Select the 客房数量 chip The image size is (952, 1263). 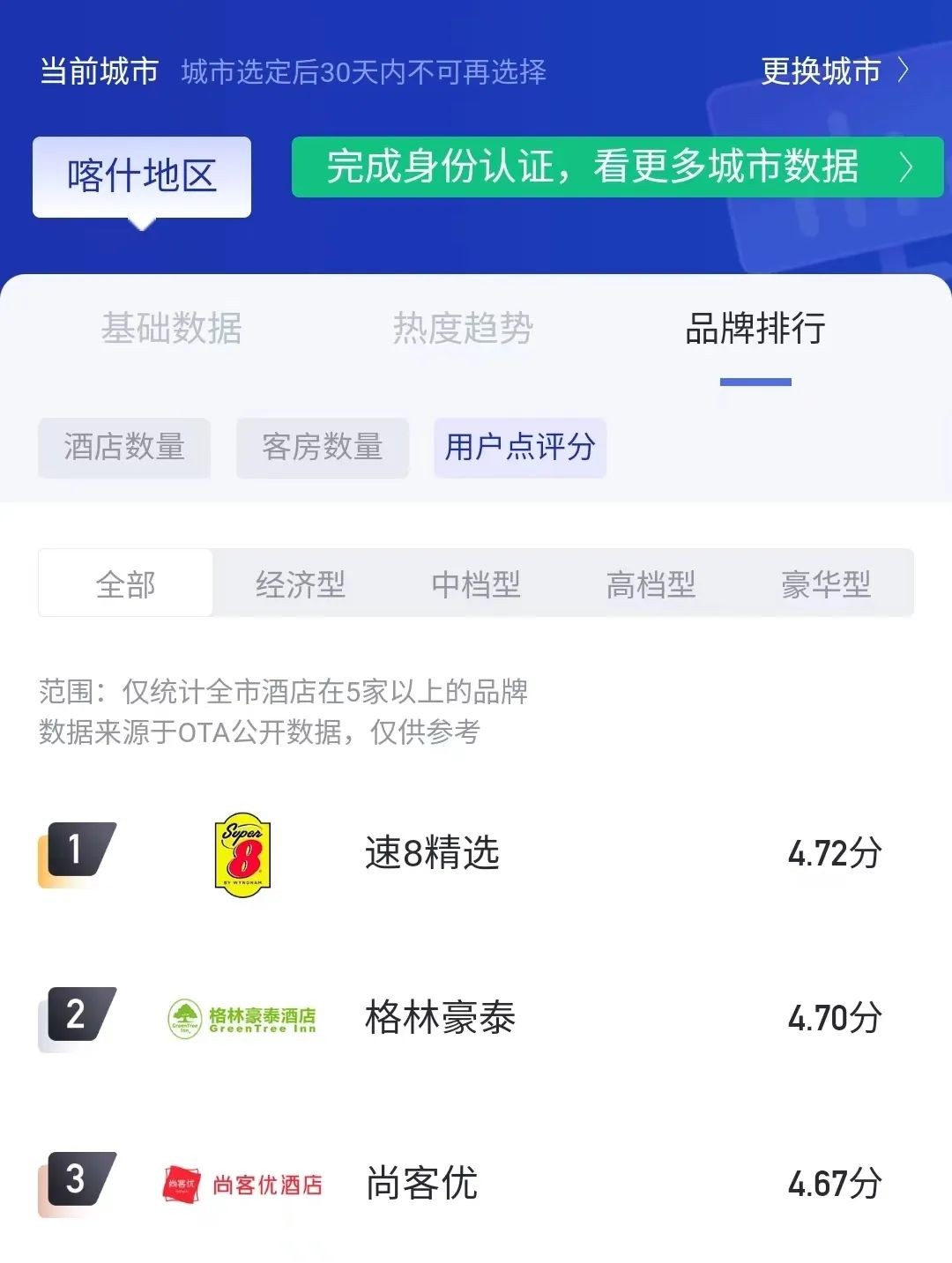[322, 448]
